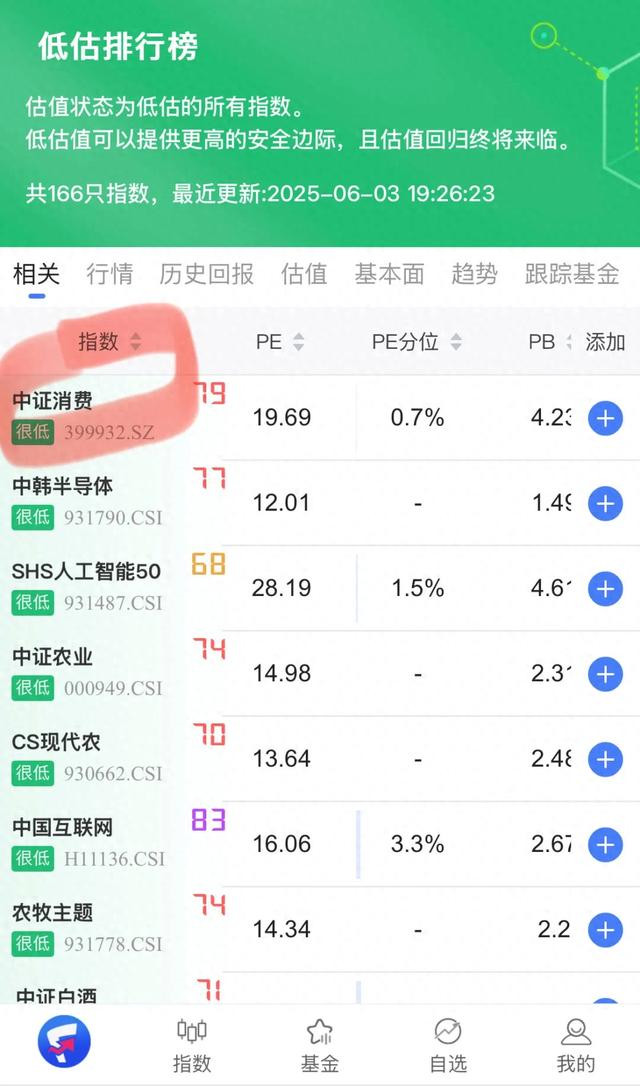Go to the 跟踪基金 tab
Viewport: 640px width, 1086px height.
571,274
